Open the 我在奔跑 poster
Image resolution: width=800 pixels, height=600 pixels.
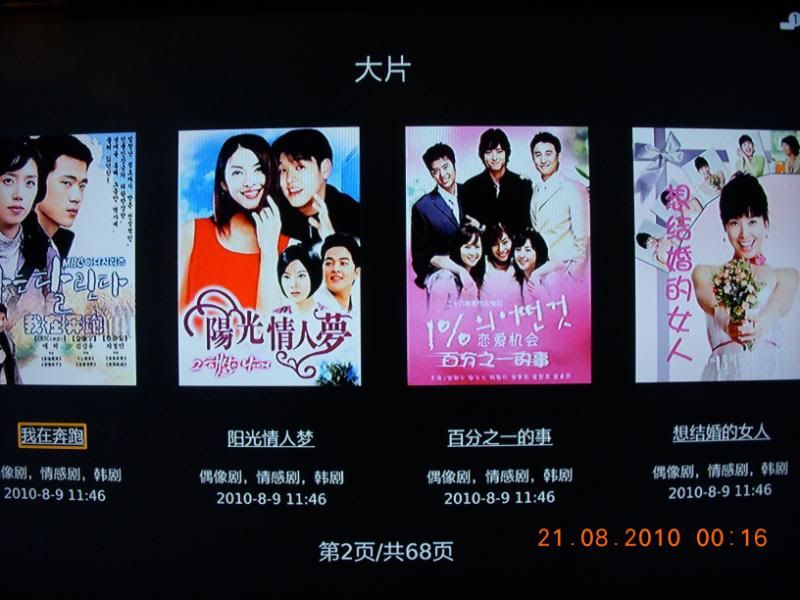(x=66, y=258)
